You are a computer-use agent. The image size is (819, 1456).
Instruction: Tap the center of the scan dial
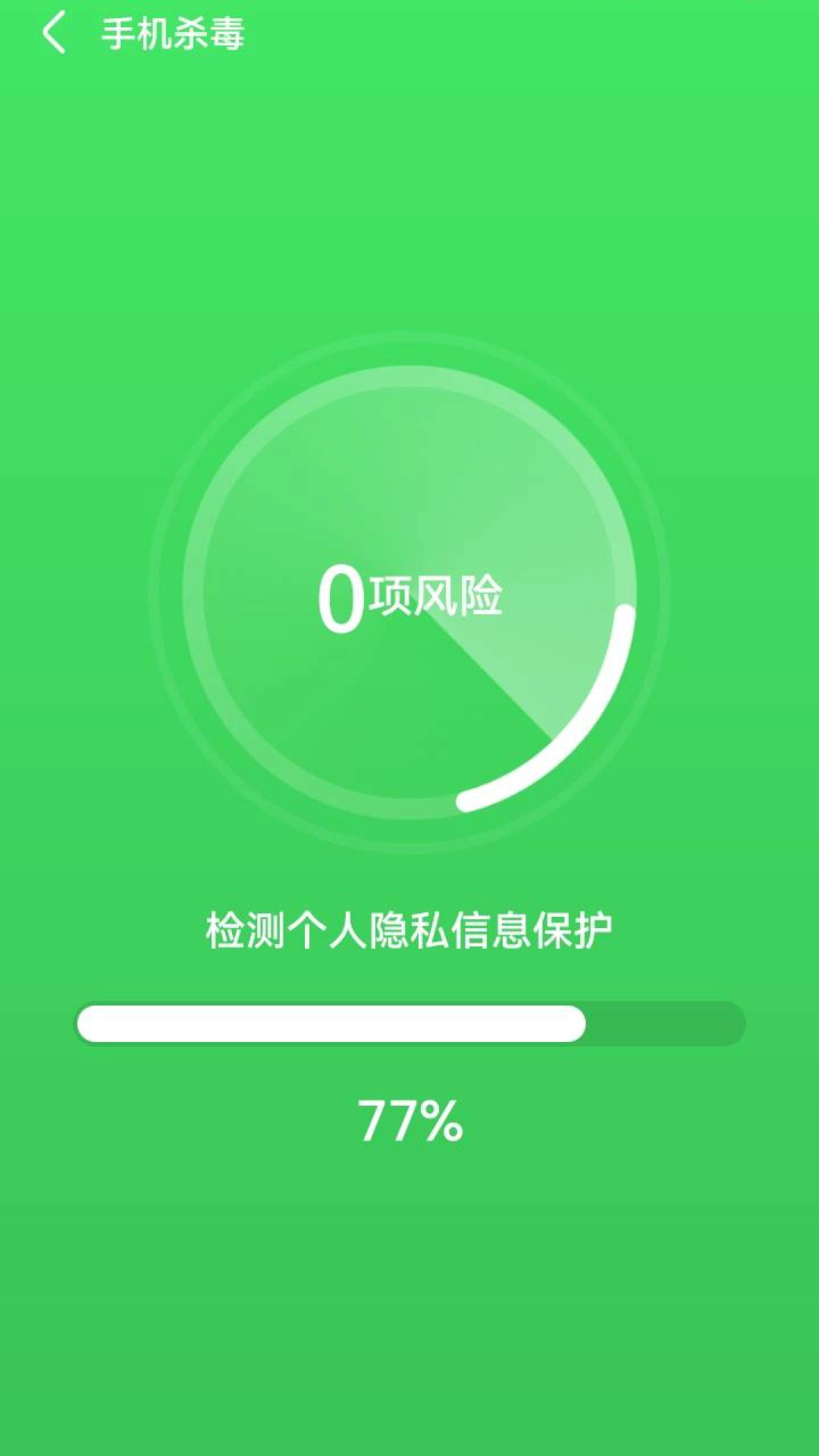tap(409, 595)
